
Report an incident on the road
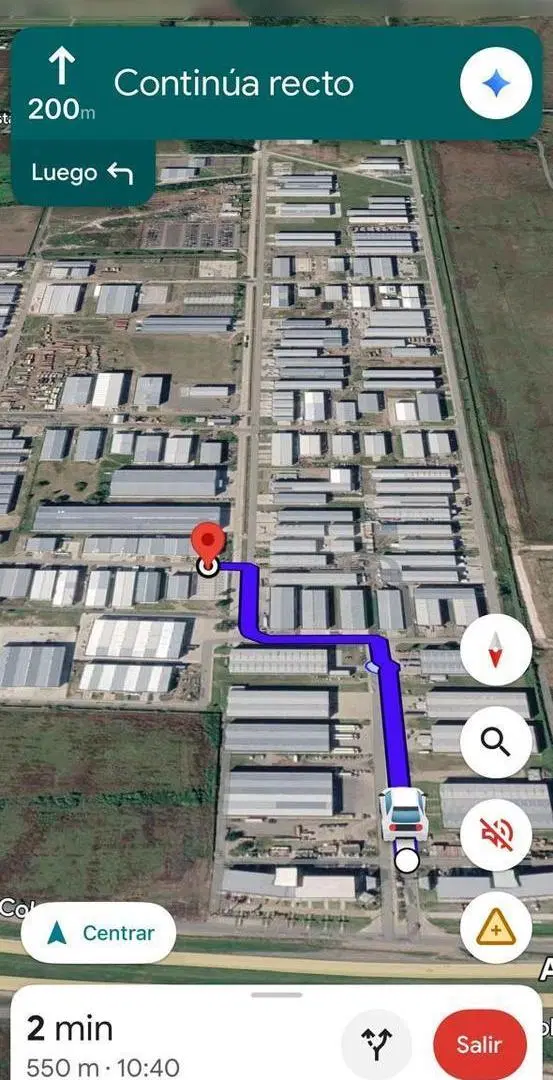(x=496, y=928)
